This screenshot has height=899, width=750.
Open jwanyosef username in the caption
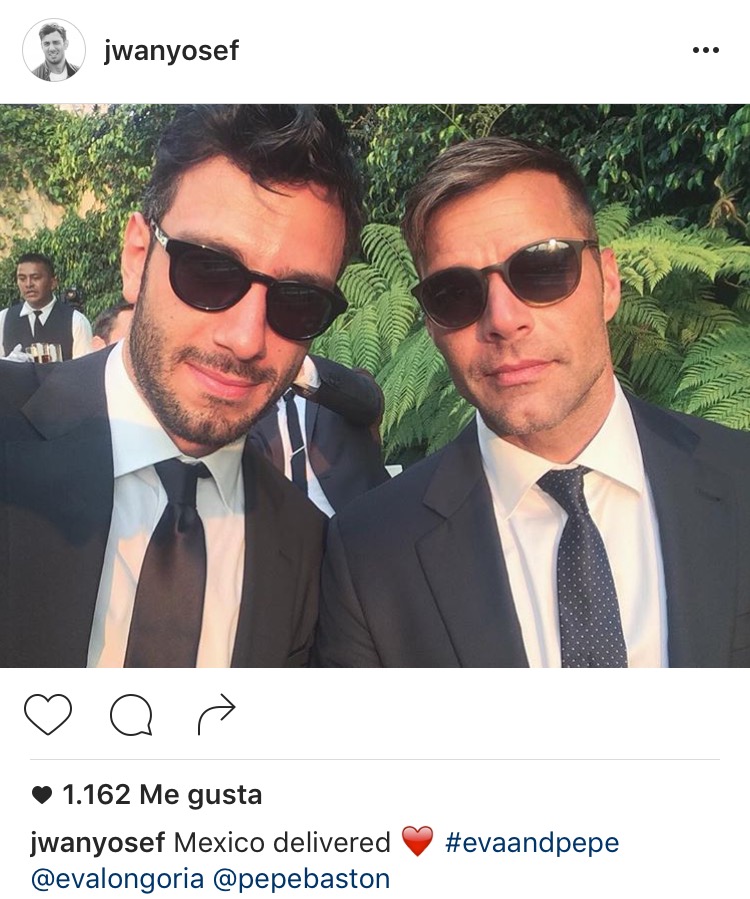97,843
